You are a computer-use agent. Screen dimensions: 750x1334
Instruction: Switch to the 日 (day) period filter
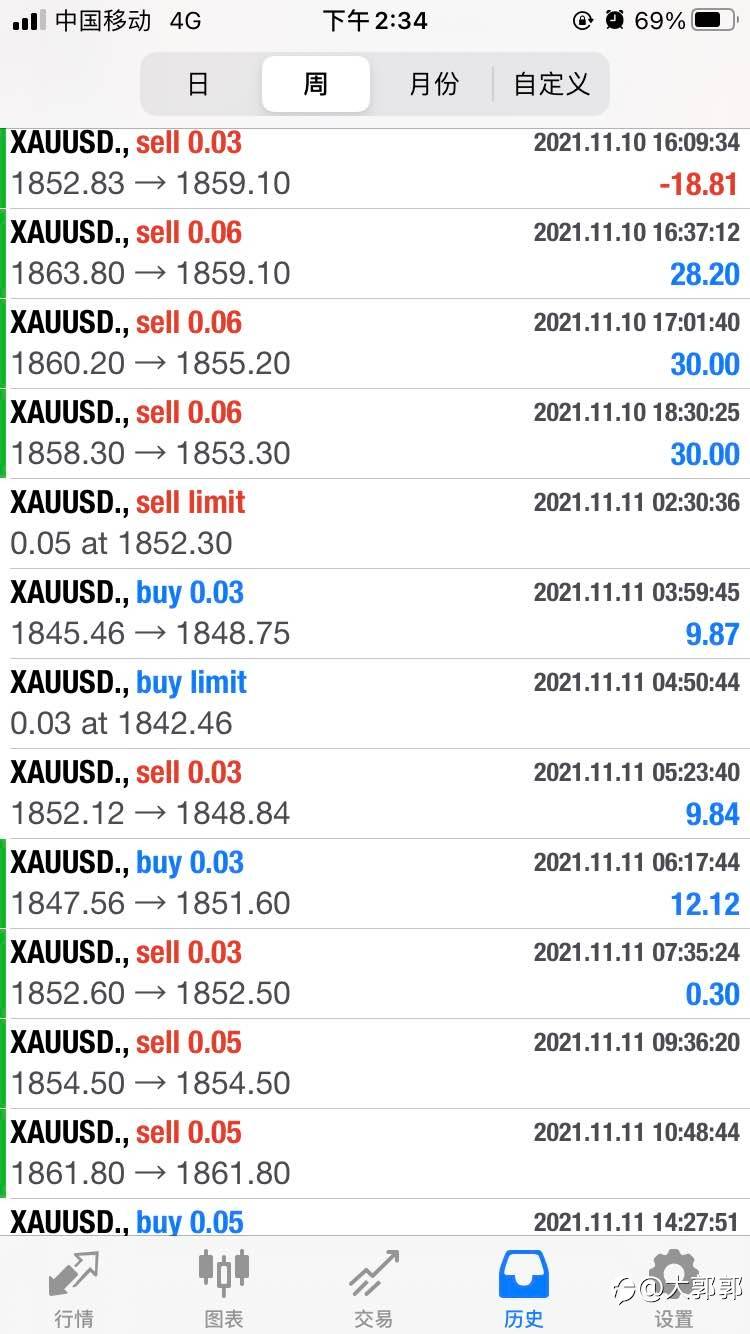pos(199,84)
